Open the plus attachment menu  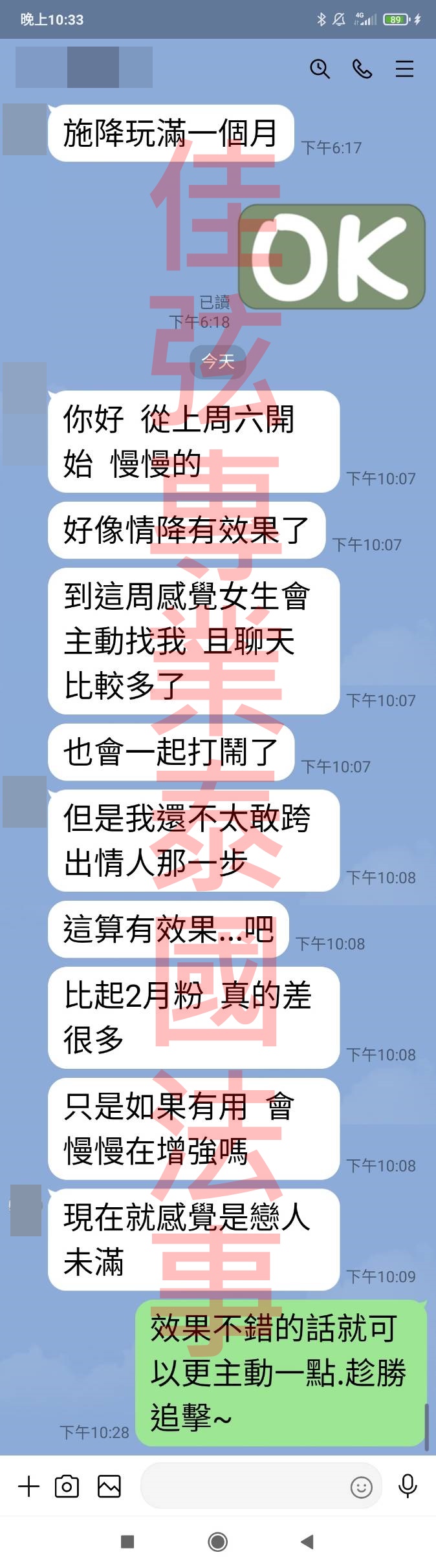[x=28, y=1486]
